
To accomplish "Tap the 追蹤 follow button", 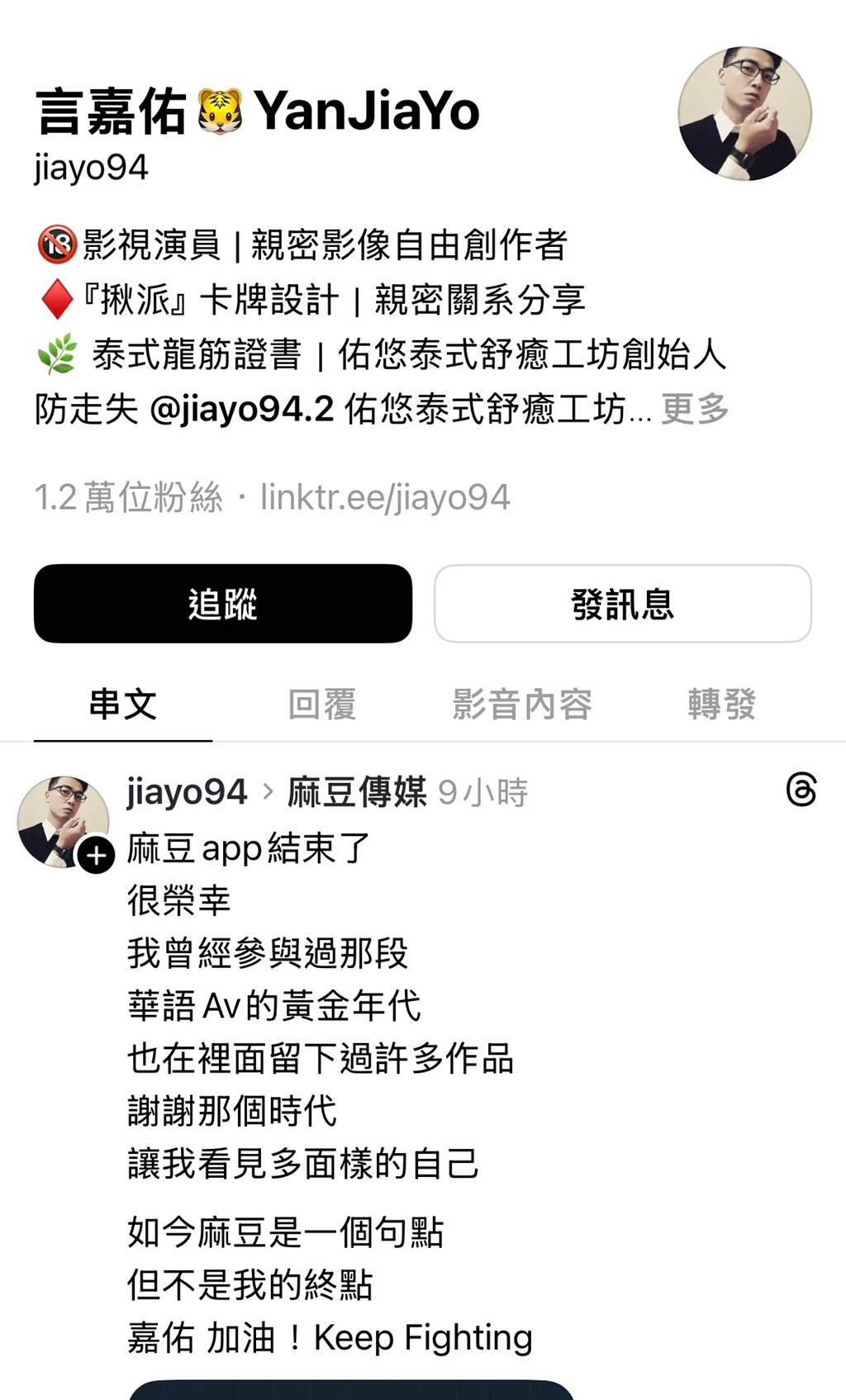I will [x=222, y=604].
